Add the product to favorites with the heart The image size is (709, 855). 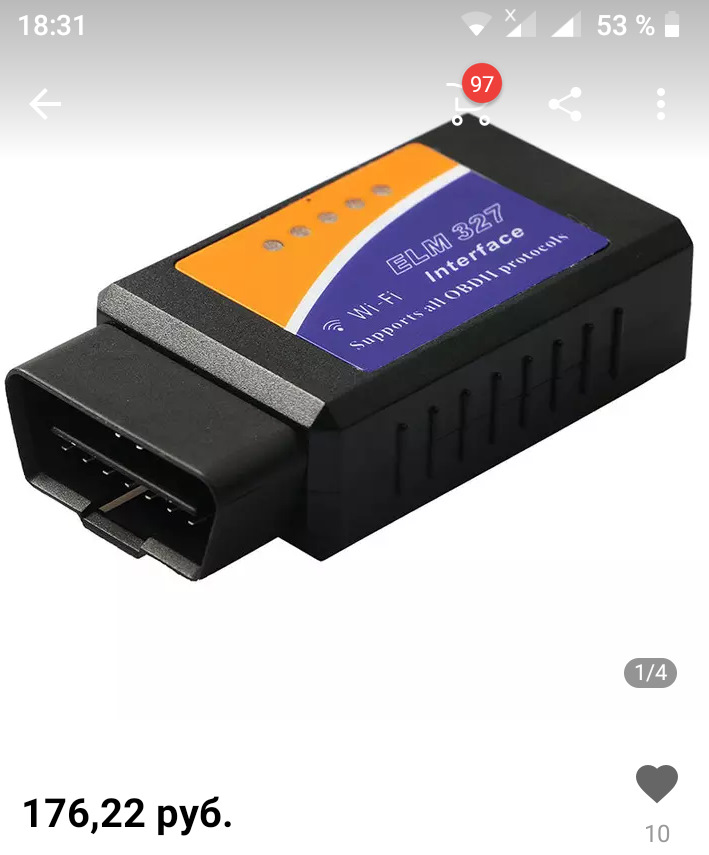pyautogui.click(x=657, y=783)
